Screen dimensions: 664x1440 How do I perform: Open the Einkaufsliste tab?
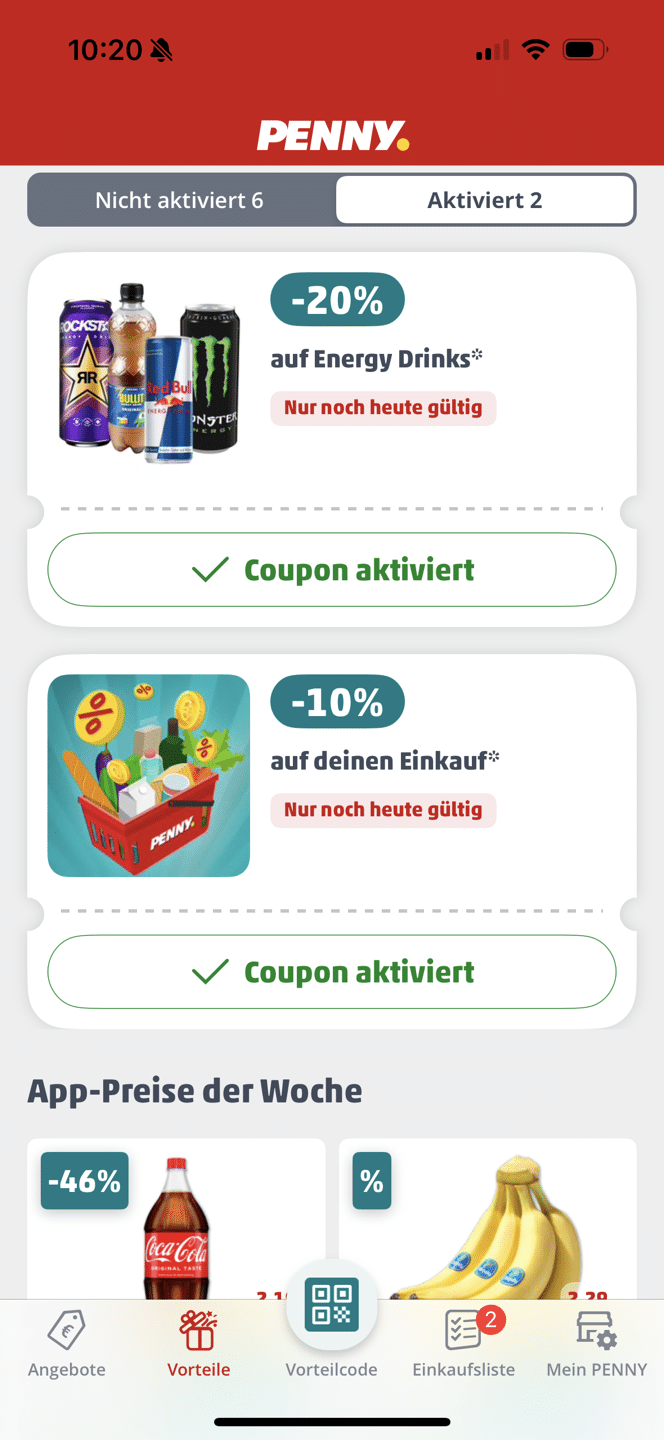pyautogui.click(x=464, y=1345)
